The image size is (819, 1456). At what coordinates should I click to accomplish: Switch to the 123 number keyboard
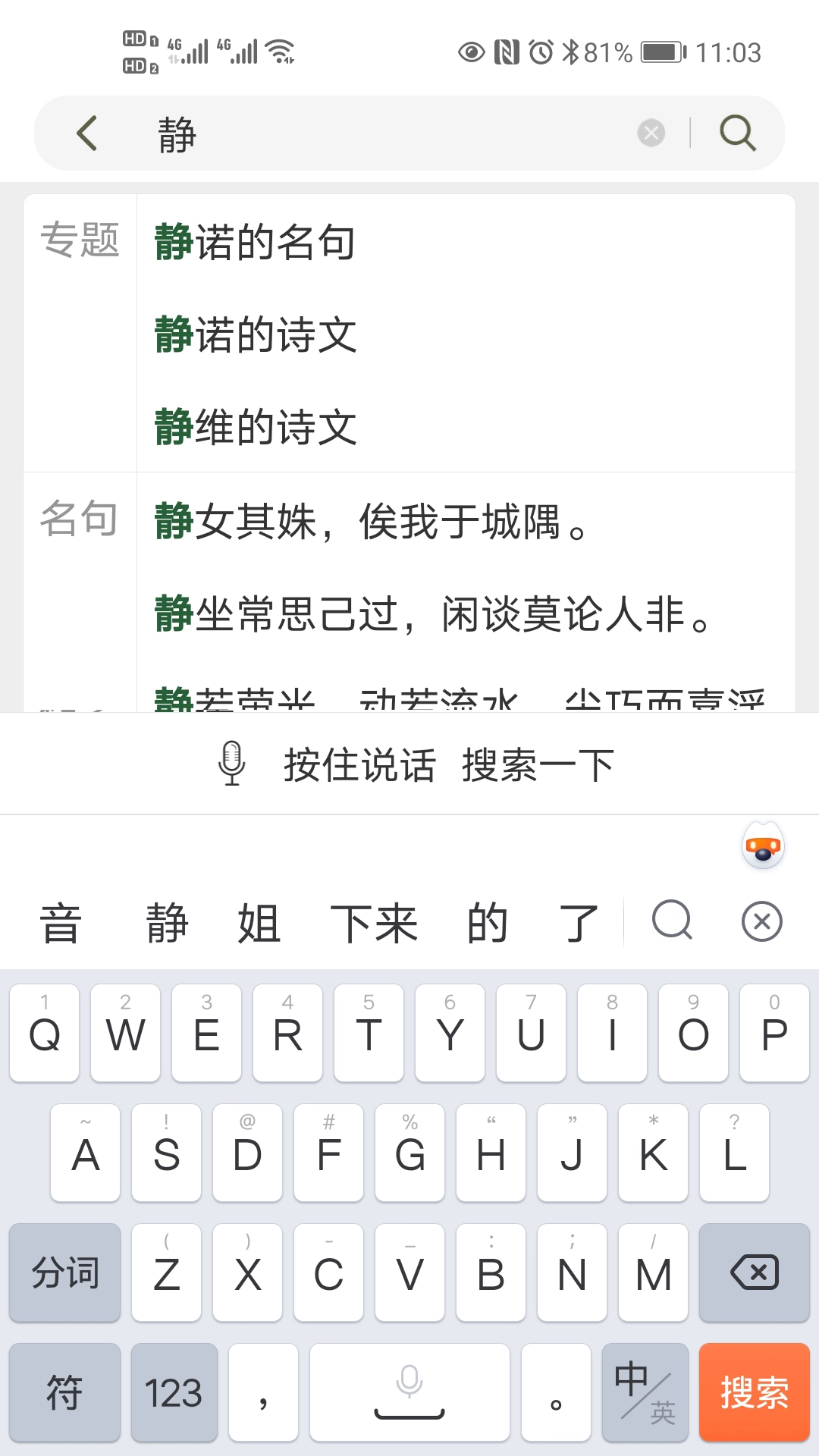tap(174, 1393)
